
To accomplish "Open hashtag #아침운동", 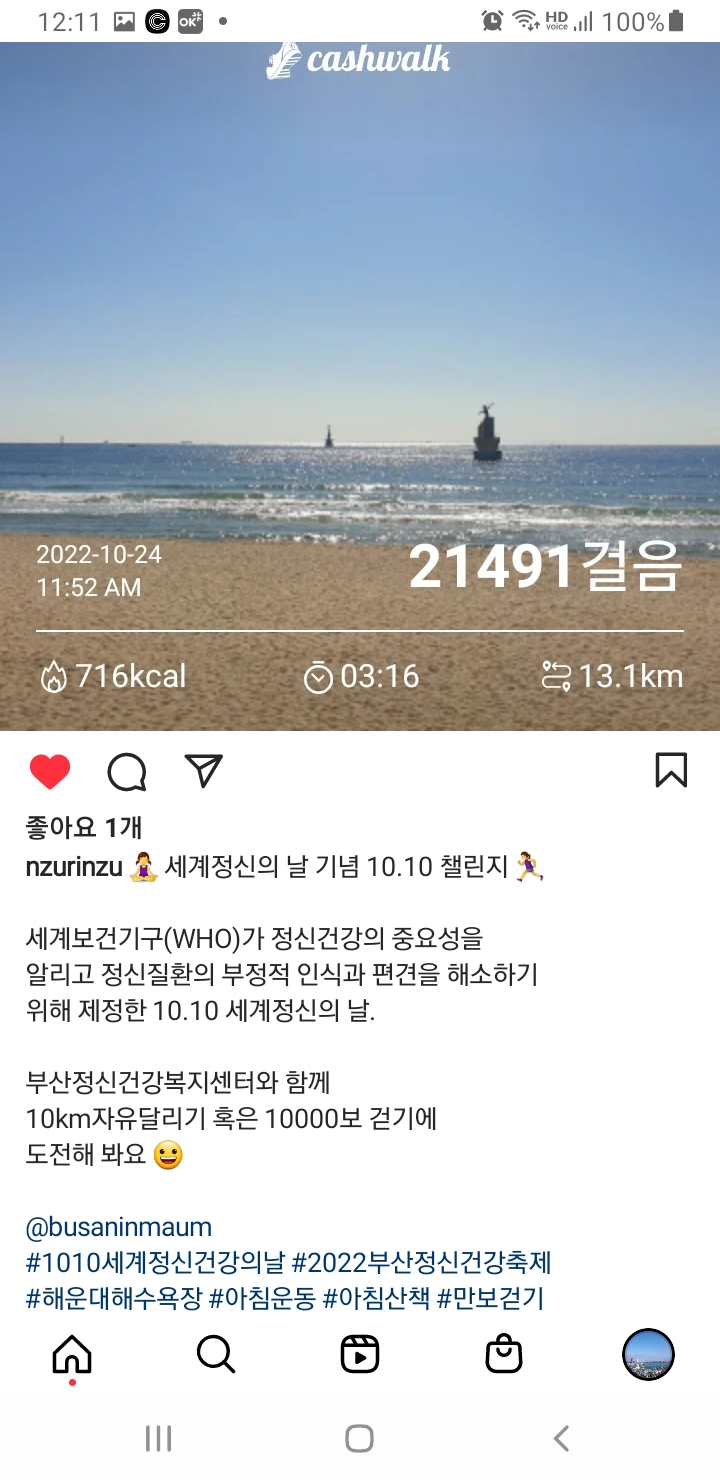I will point(262,1299).
